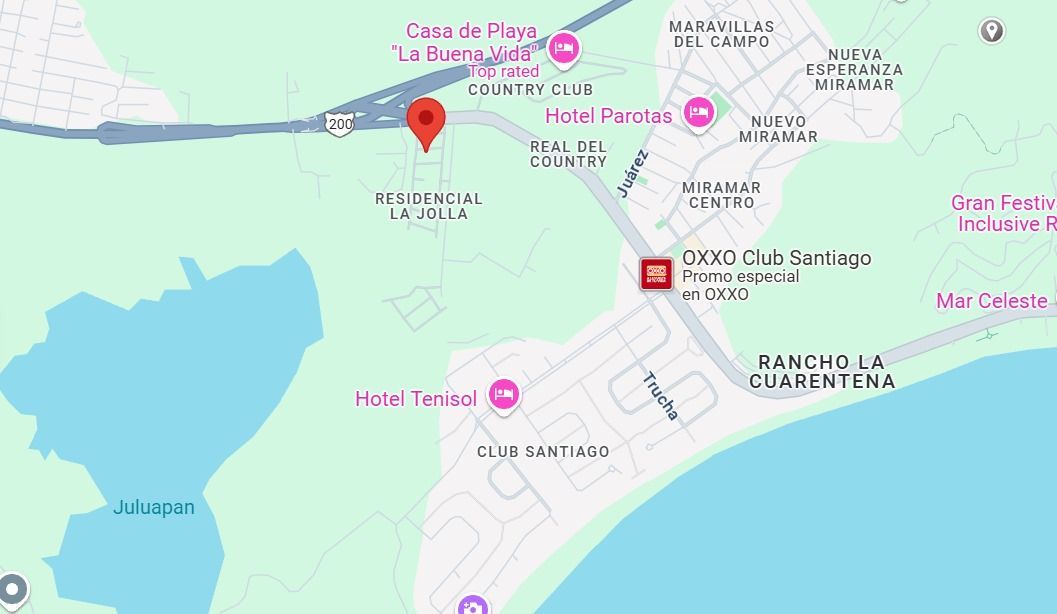Open the Hotel Tenisol marker
This screenshot has height=614, width=1057.
click(x=503, y=394)
